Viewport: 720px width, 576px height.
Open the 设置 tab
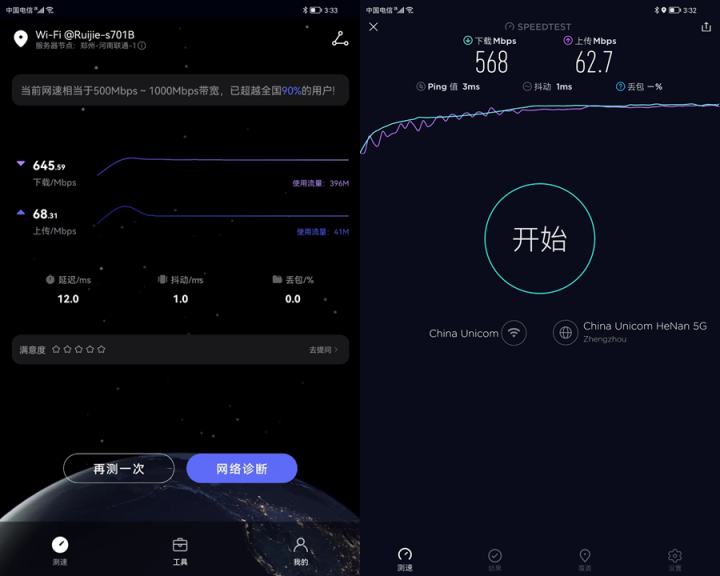pyautogui.click(x=675, y=559)
